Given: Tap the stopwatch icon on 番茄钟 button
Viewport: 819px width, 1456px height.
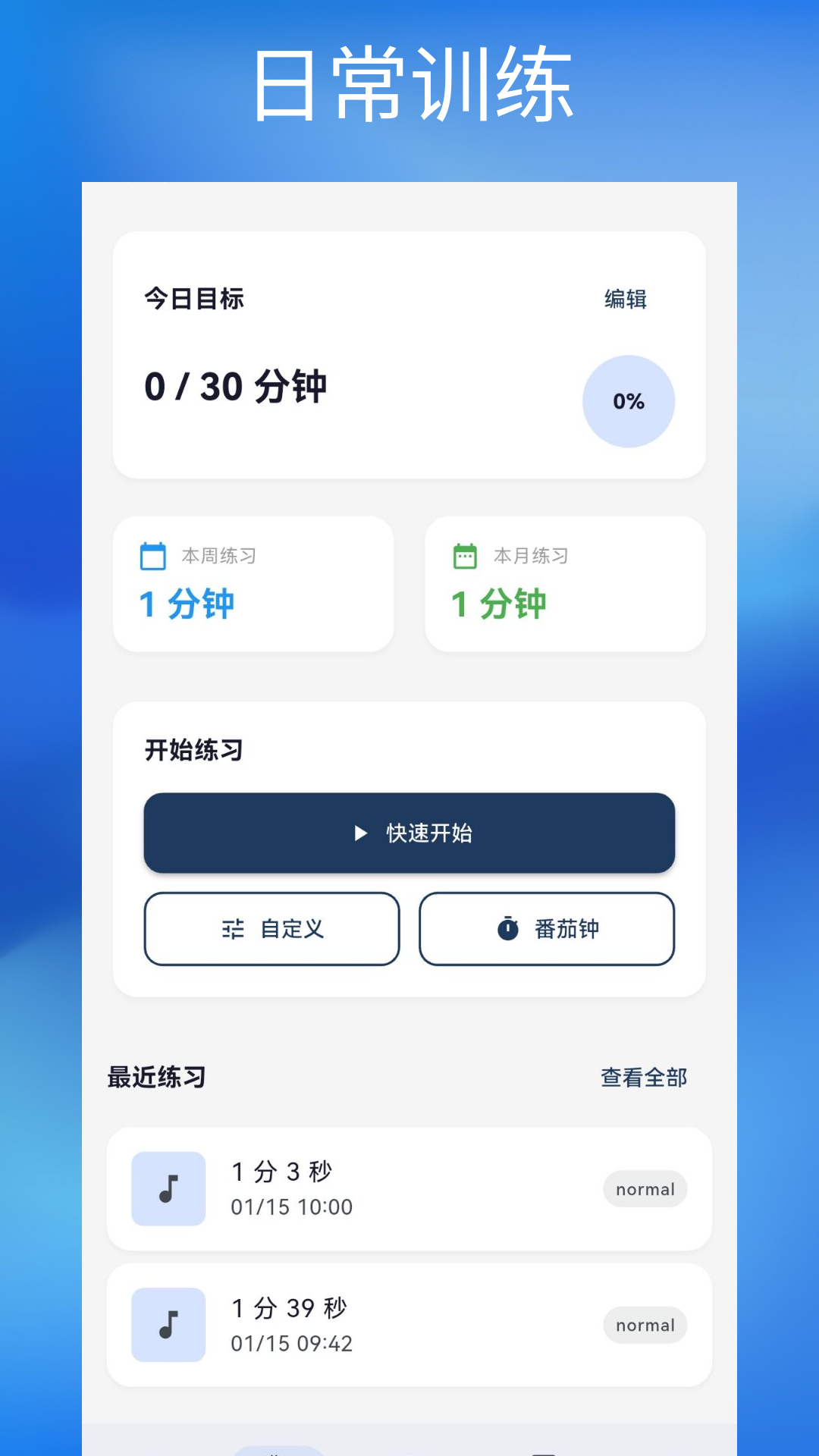Looking at the screenshot, I should (508, 928).
